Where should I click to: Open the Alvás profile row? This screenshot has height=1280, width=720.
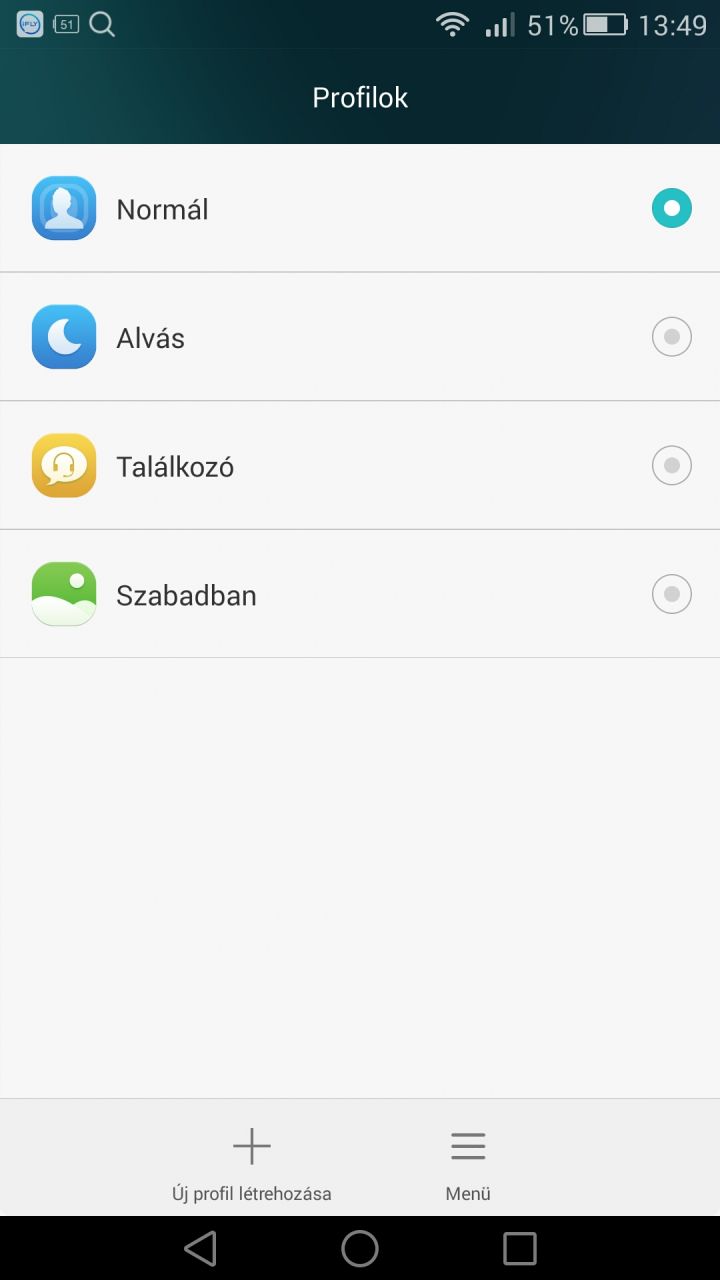tap(360, 337)
